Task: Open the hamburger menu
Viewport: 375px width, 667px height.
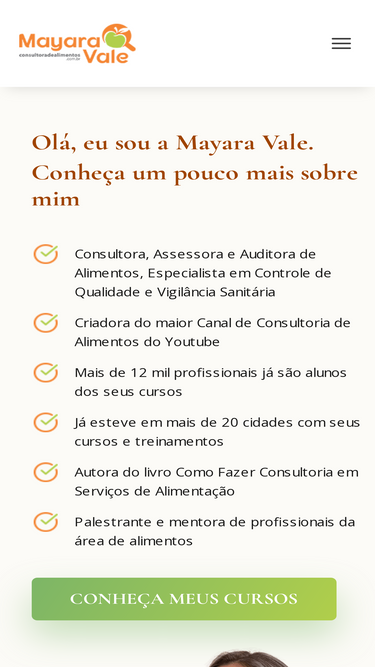Action: [x=341, y=44]
